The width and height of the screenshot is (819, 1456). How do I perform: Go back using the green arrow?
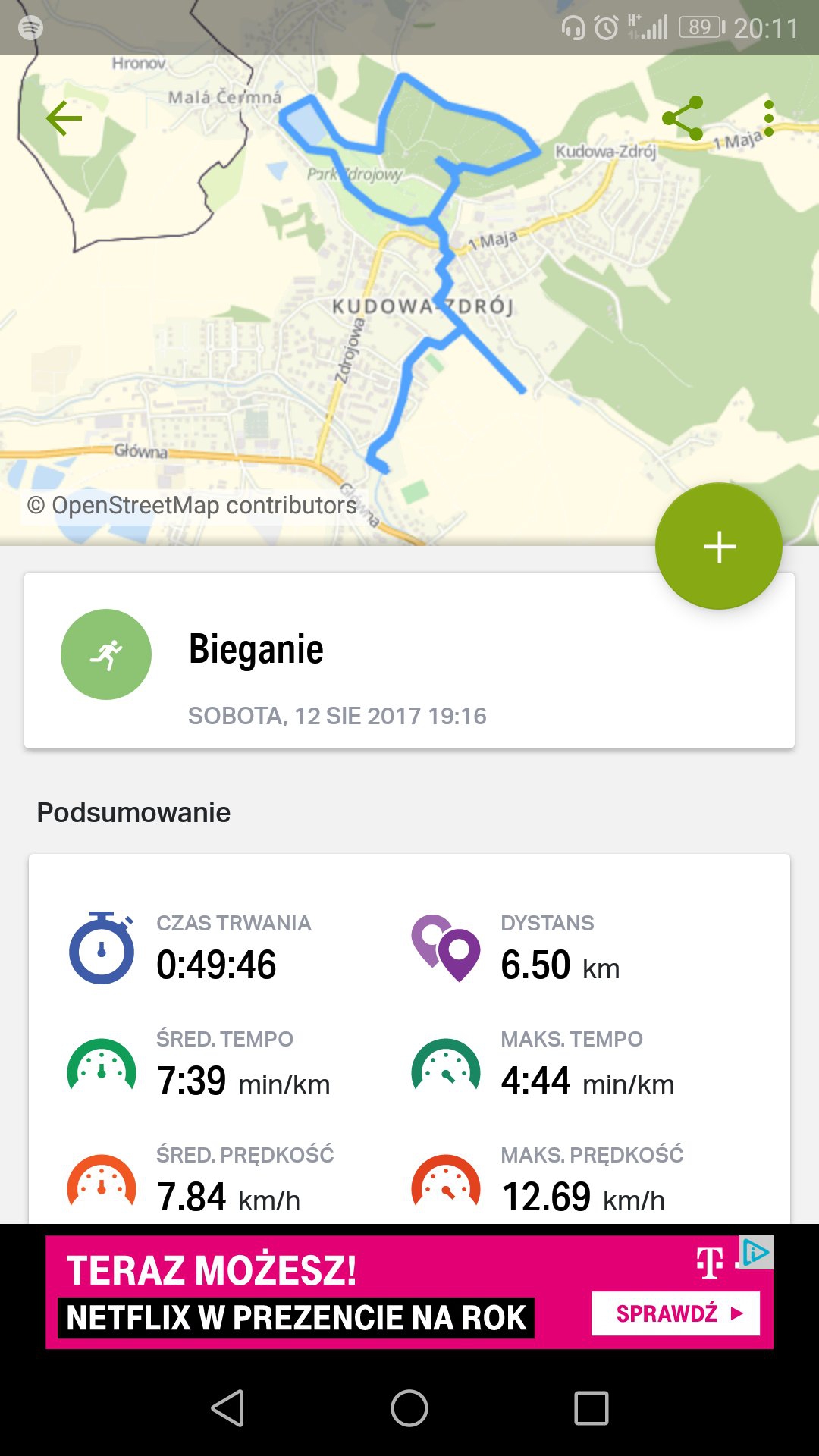pyautogui.click(x=64, y=118)
